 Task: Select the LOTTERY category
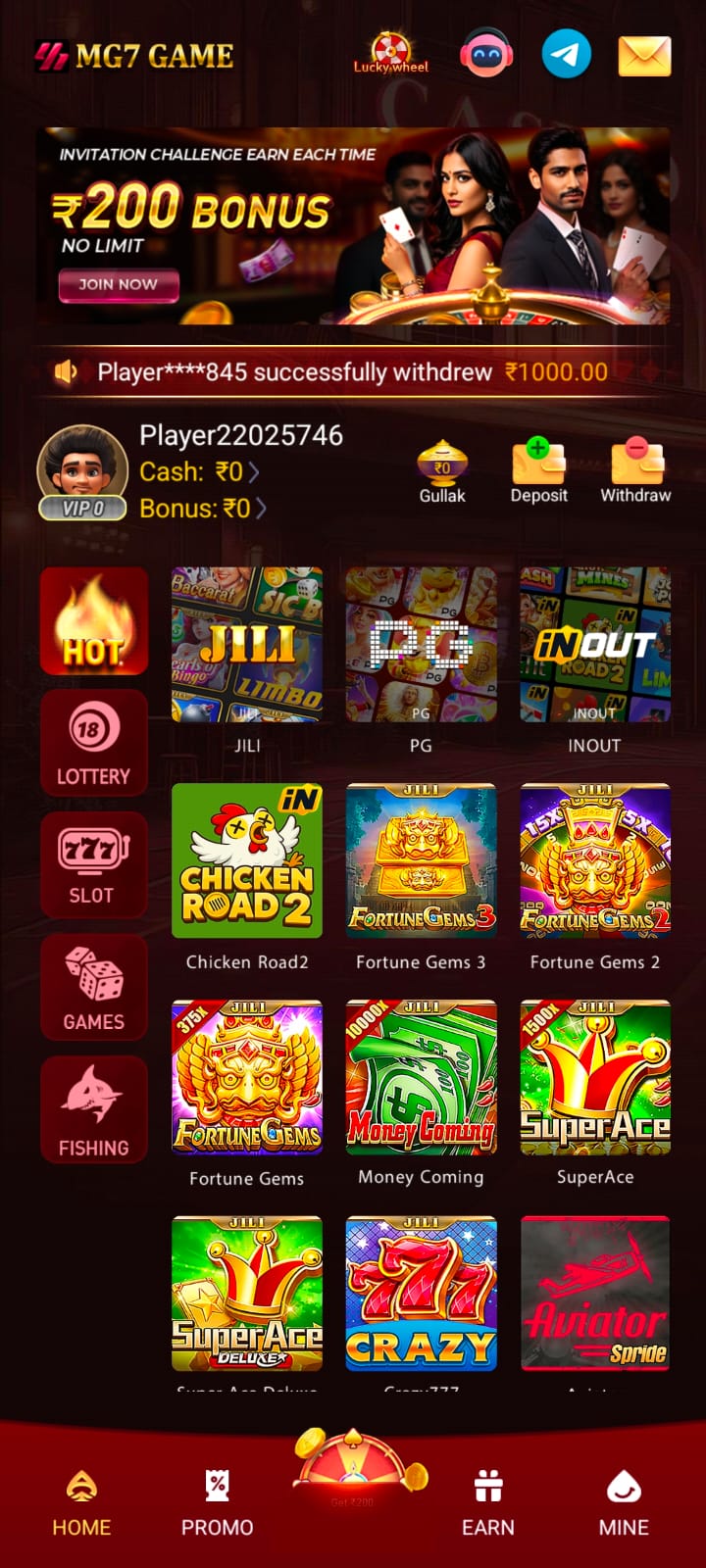(94, 743)
